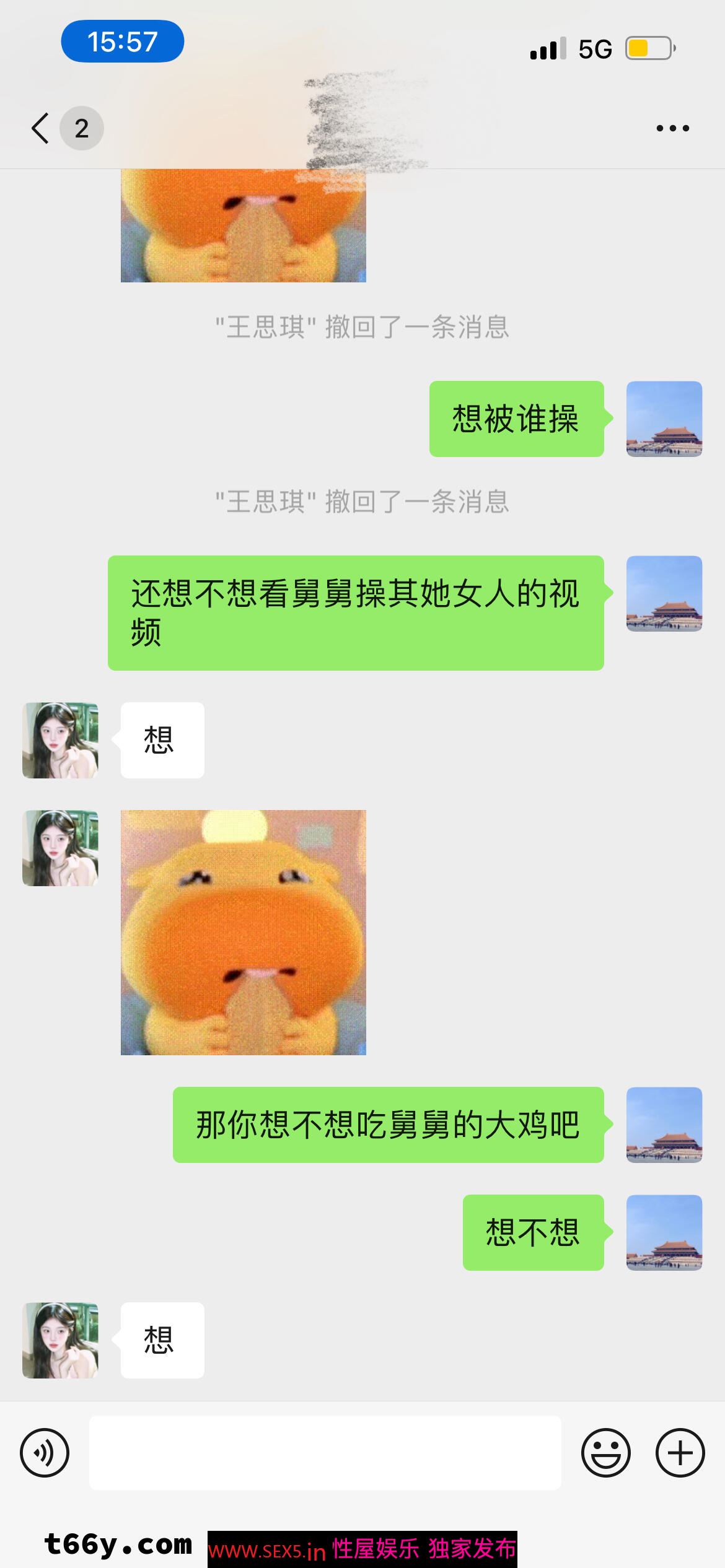Image resolution: width=725 pixels, height=1568 pixels.
Task: Go back to the chat list
Action: 41,128
